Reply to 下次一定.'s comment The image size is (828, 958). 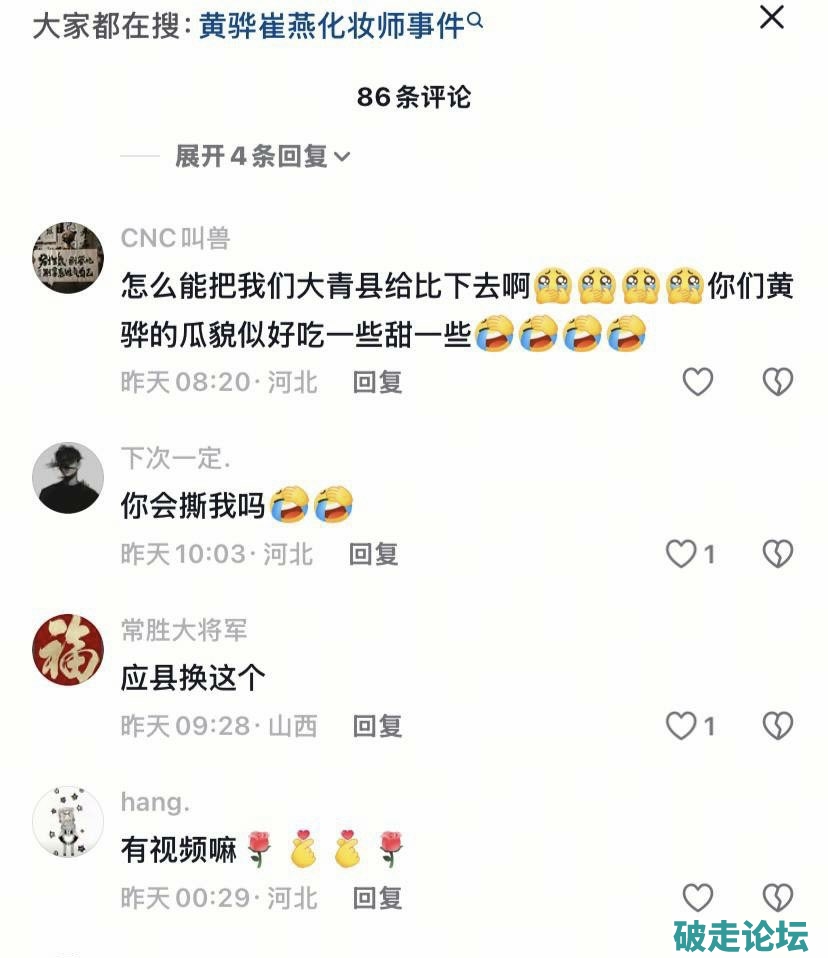(373, 553)
